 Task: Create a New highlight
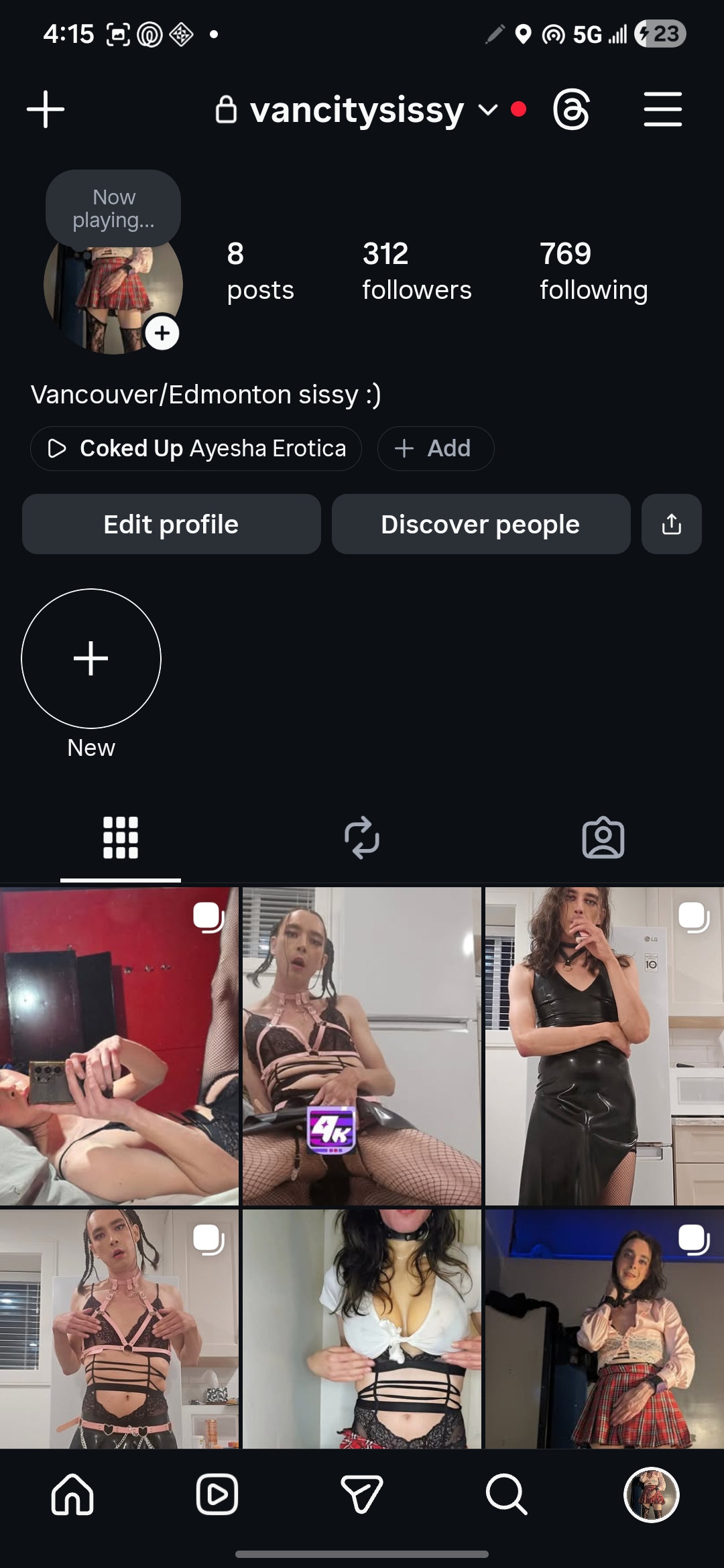coord(91,658)
